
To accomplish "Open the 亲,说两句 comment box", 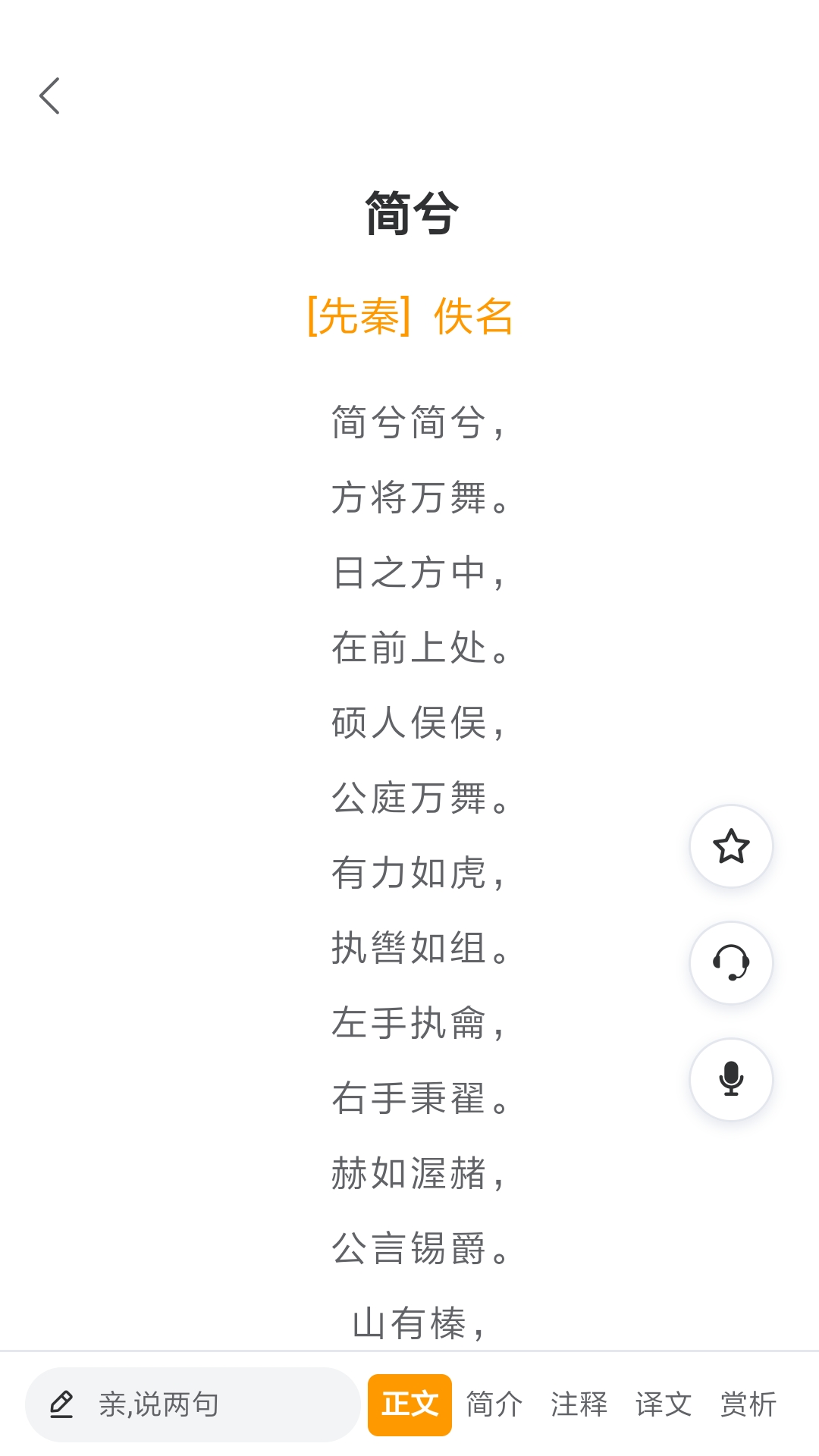I will coord(193,1404).
